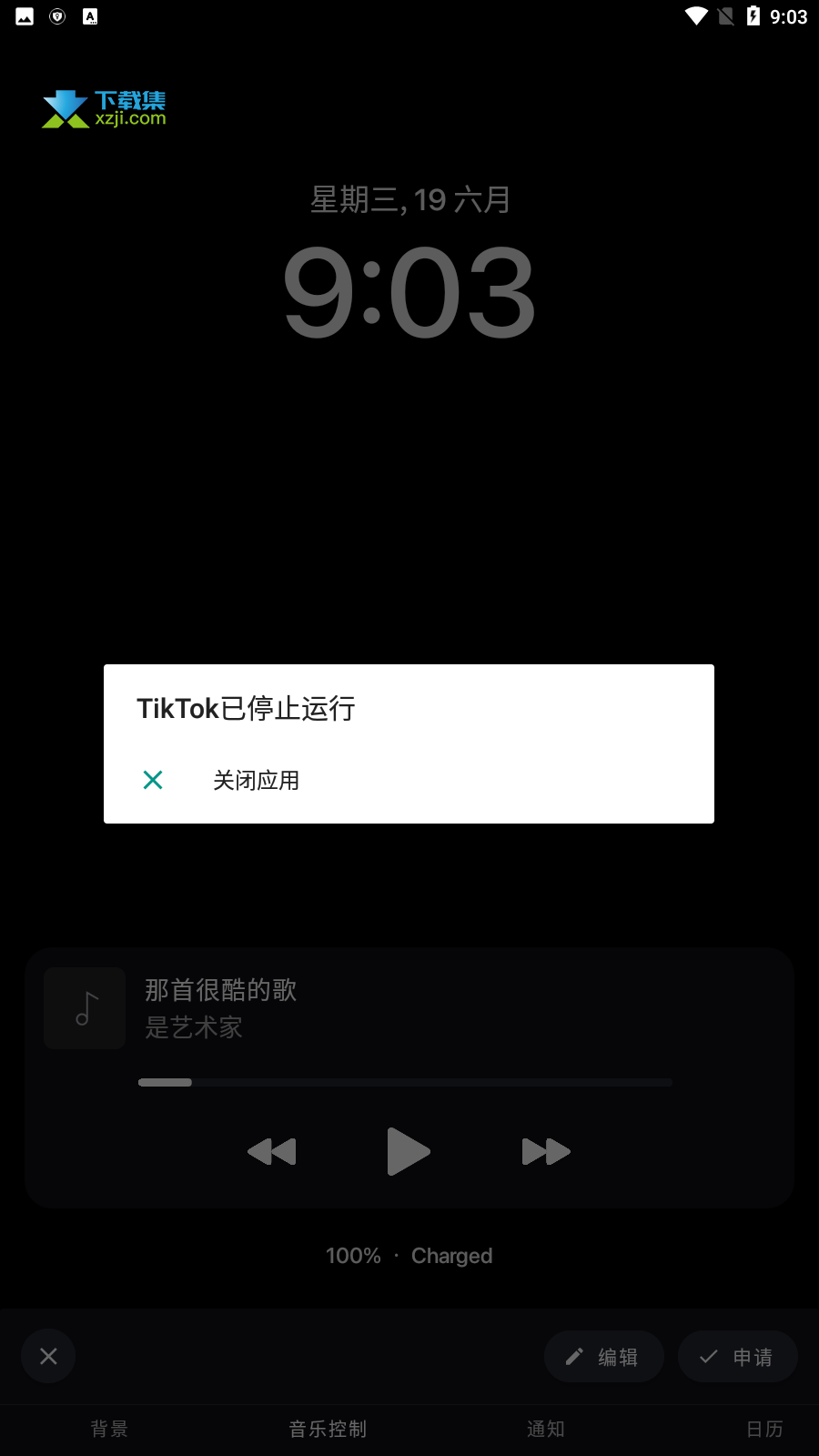
Task: Play the song in the music widget
Action: [x=409, y=1151]
